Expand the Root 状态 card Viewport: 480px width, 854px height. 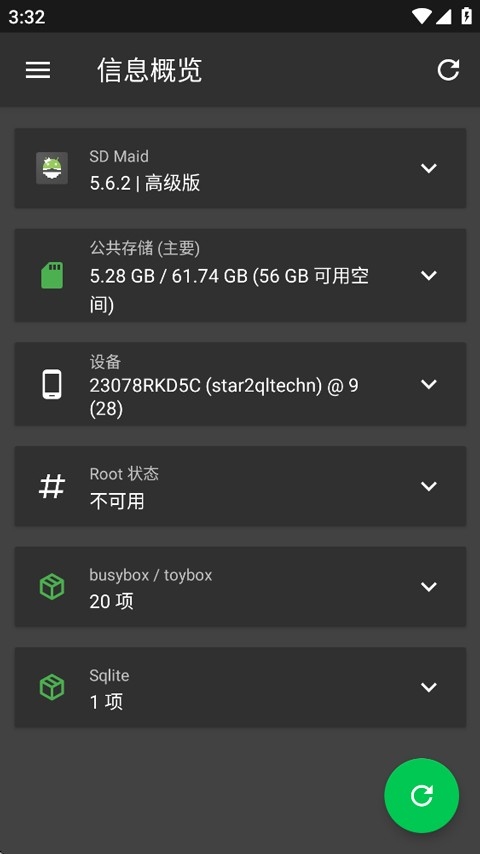429,486
